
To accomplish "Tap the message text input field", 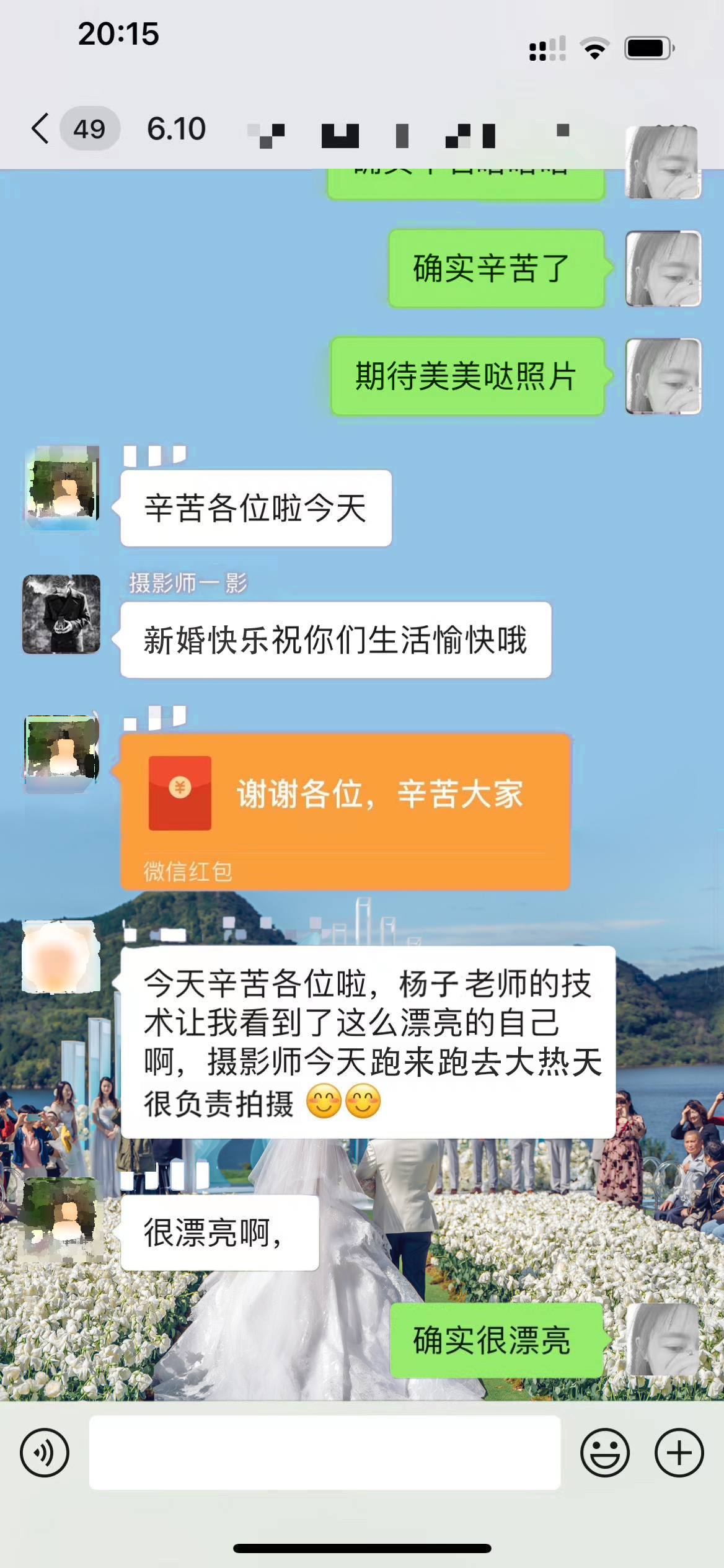I will (325, 1453).
